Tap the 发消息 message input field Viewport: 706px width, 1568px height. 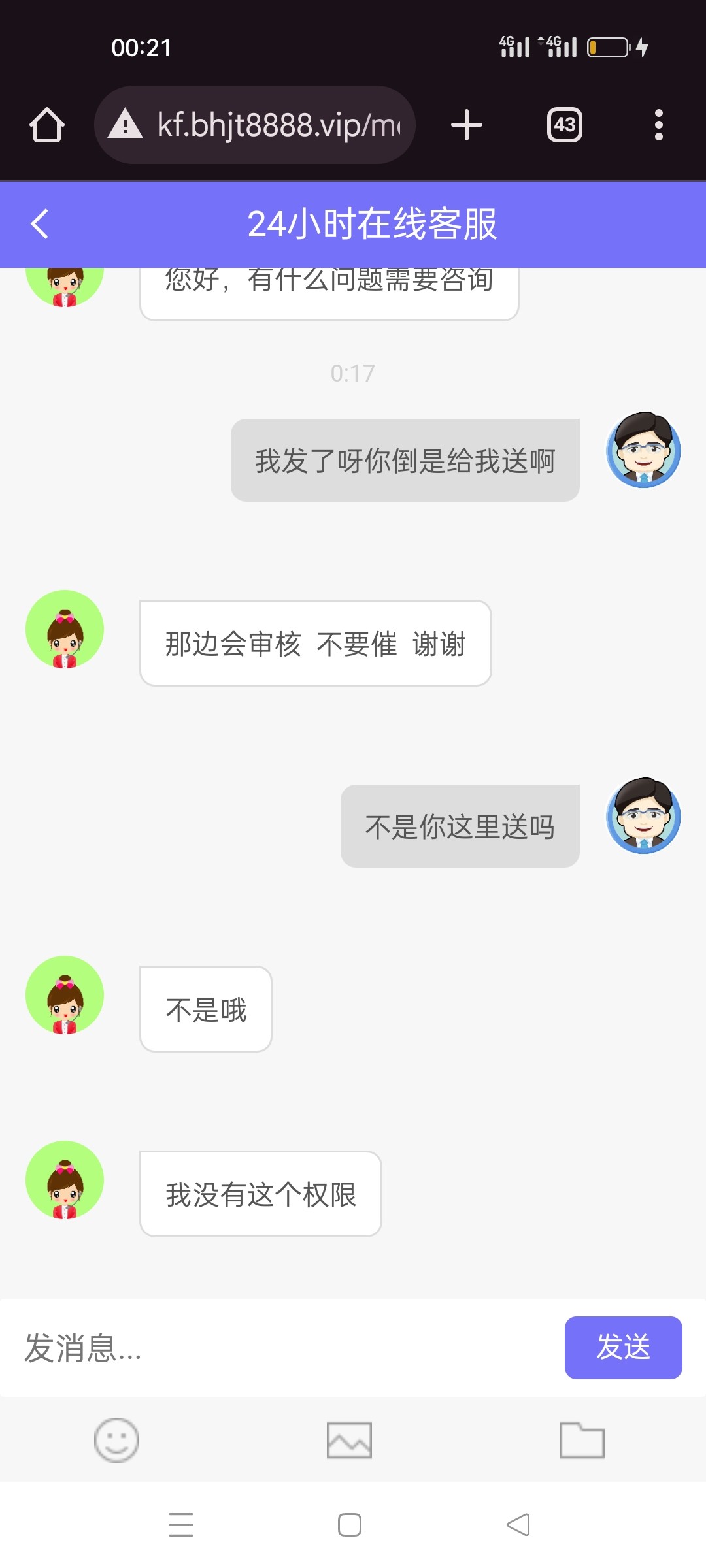(281, 1348)
